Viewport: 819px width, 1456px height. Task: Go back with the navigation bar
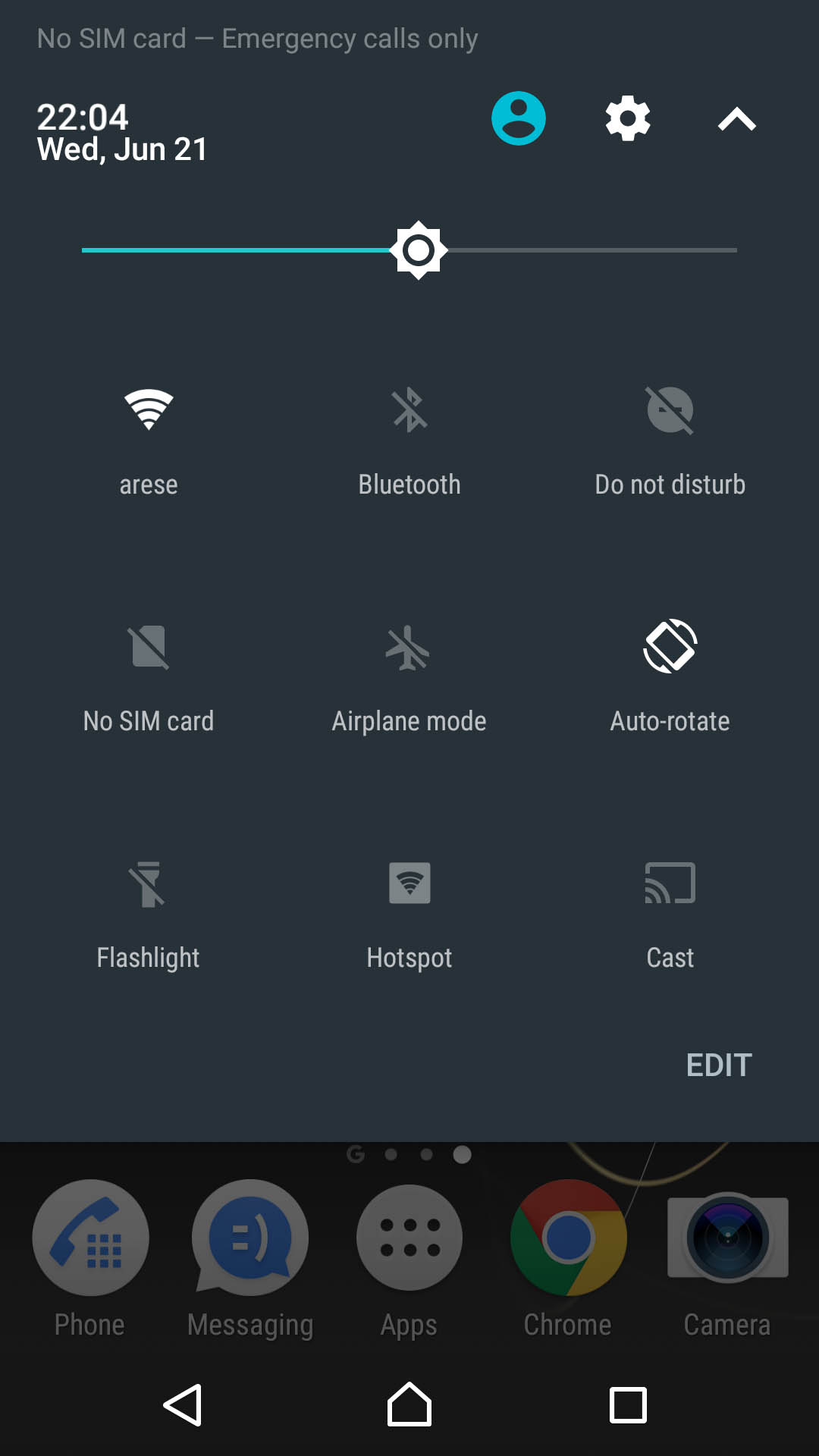click(x=183, y=1405)
